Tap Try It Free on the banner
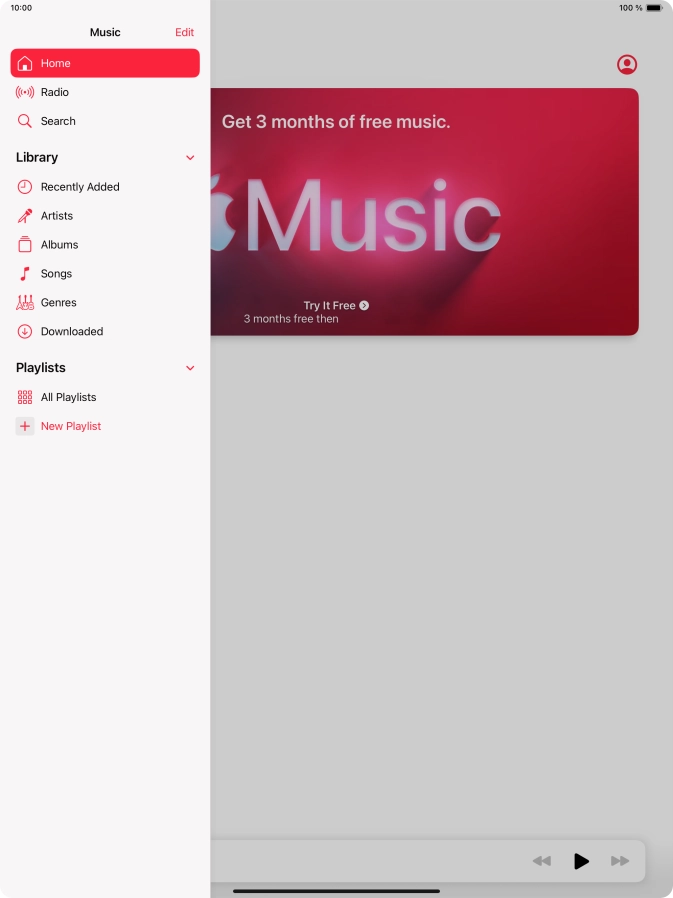Viewport: 673px width, 898px height. tap(336, 306)
